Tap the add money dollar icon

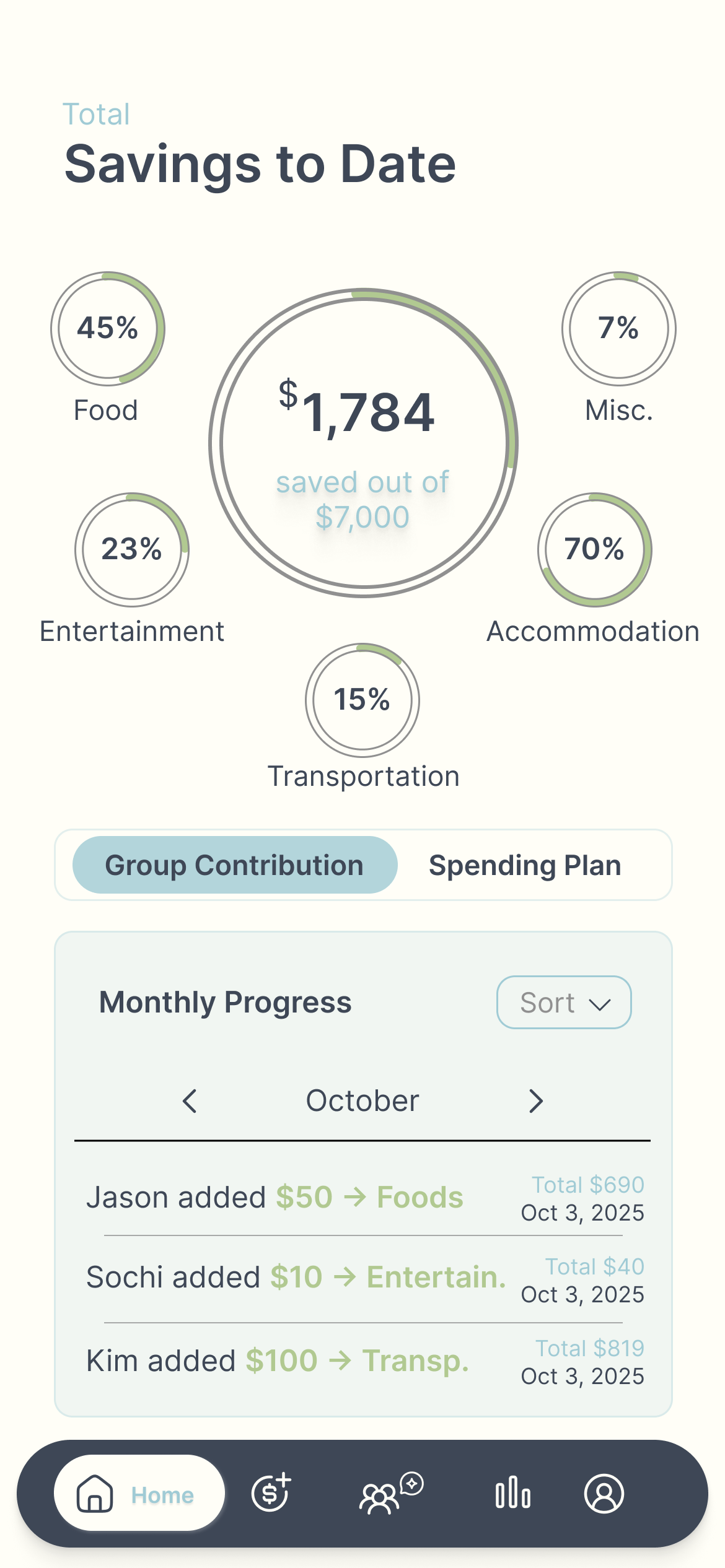(x=271, y=1494)
